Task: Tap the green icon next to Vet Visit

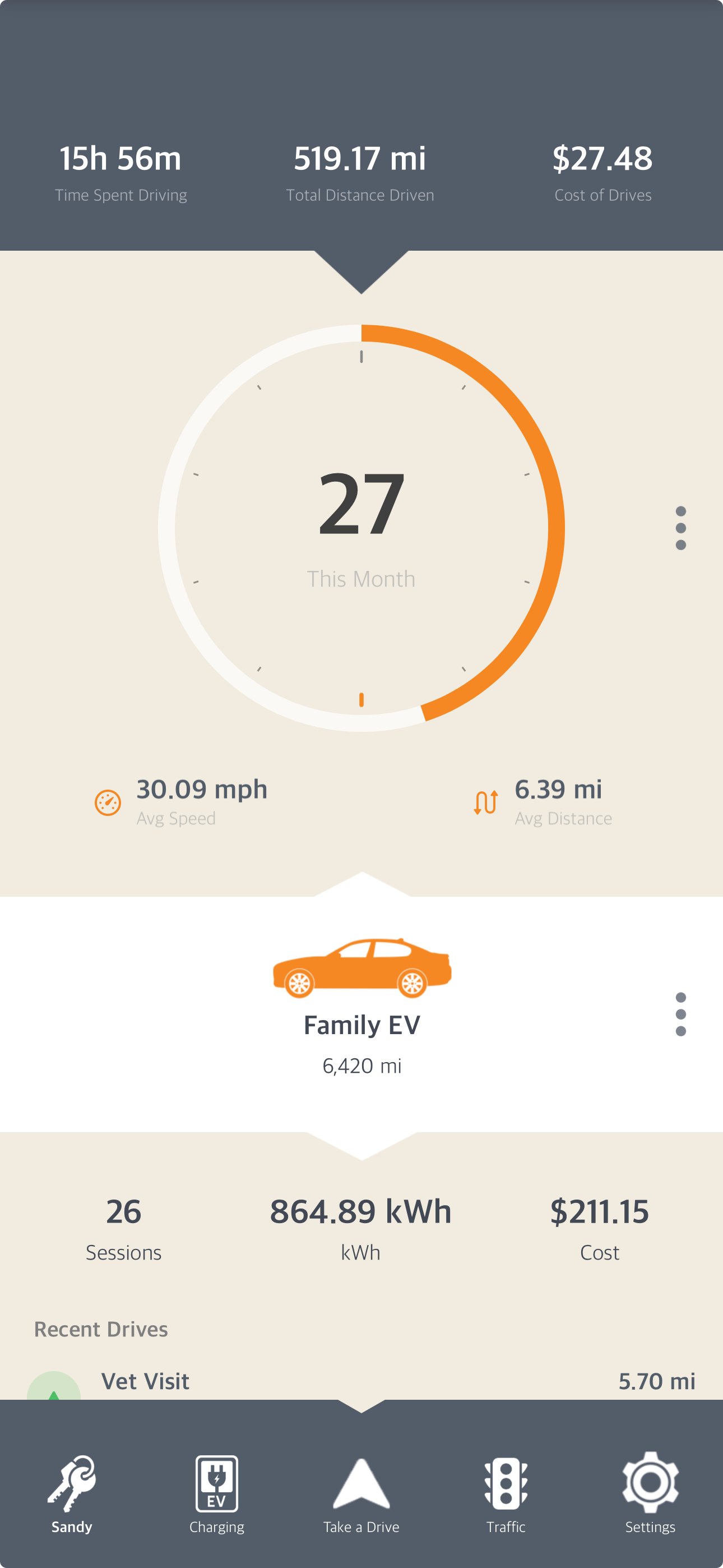Action: point(55,1388)
